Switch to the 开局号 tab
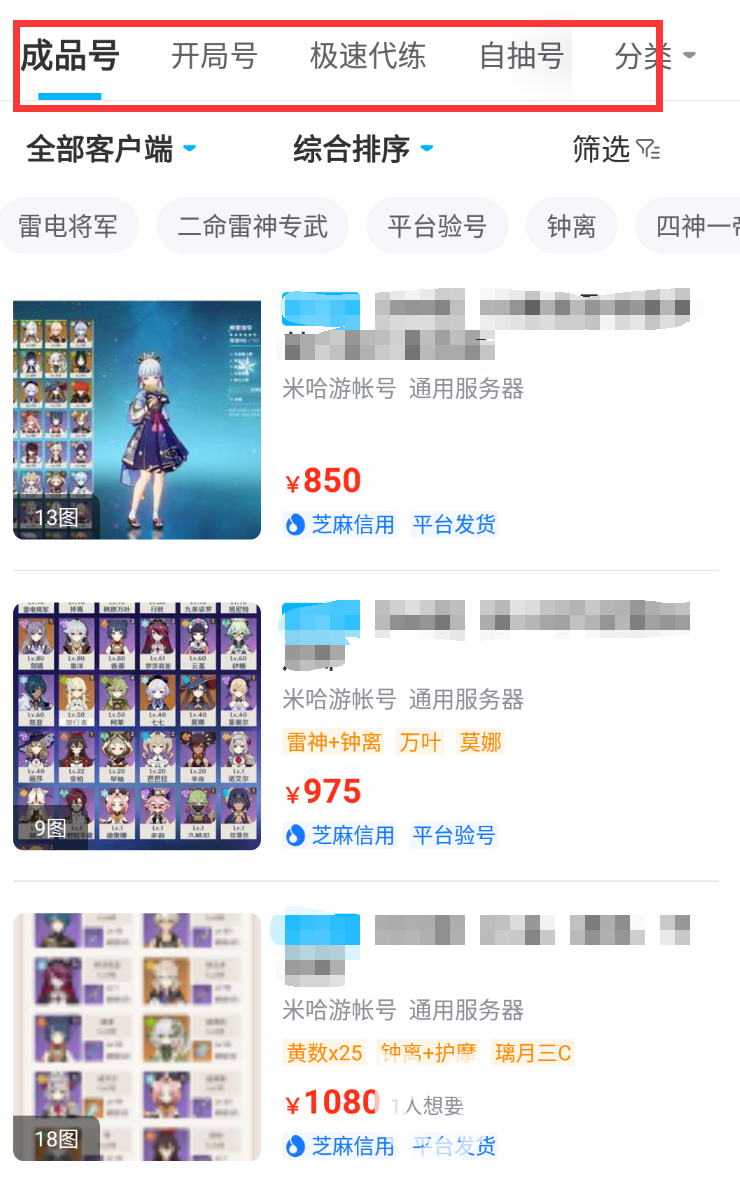The width and height of the screenshot is (740, 1187). coord(214,57)
